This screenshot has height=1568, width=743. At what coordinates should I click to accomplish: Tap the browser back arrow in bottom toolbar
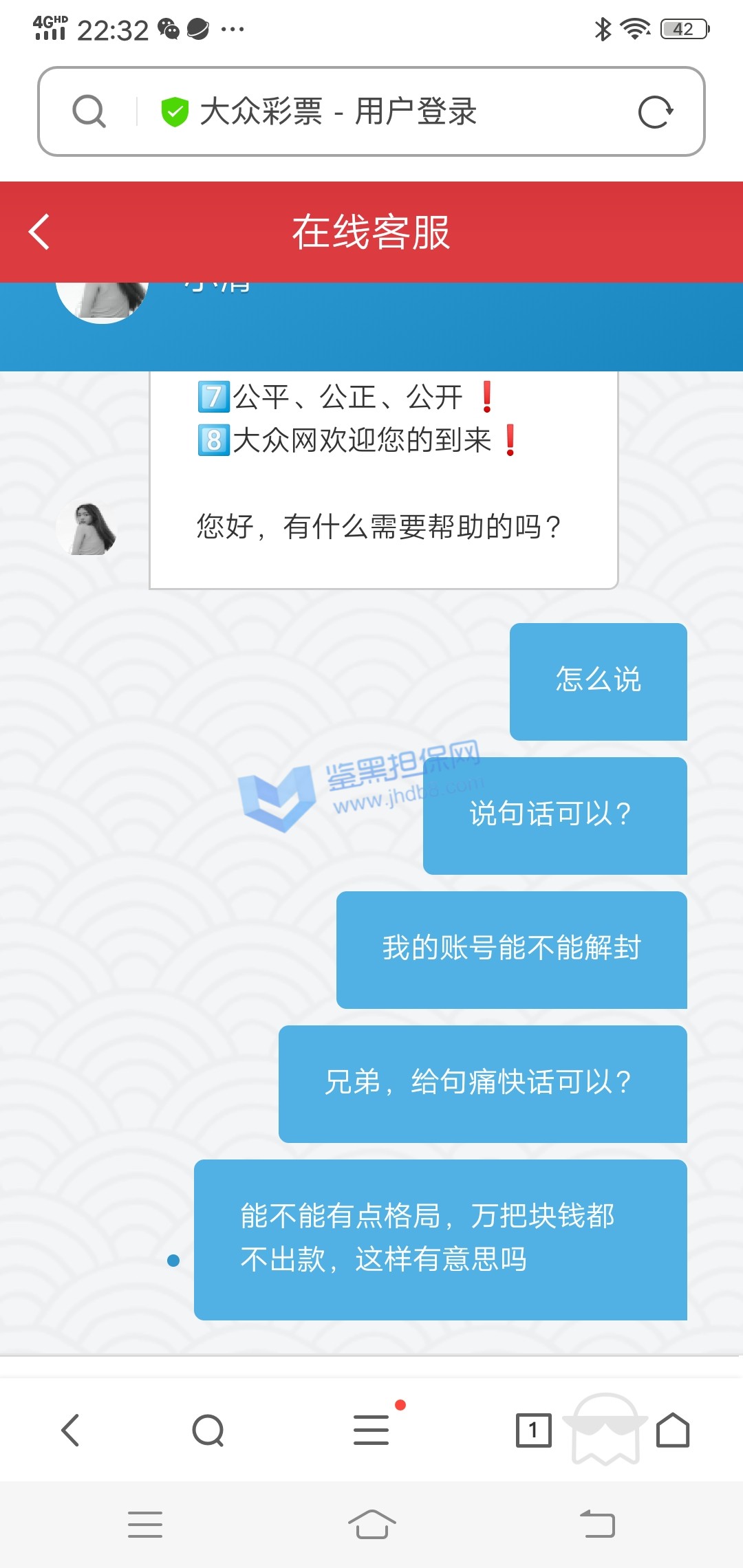(70, 1430)
